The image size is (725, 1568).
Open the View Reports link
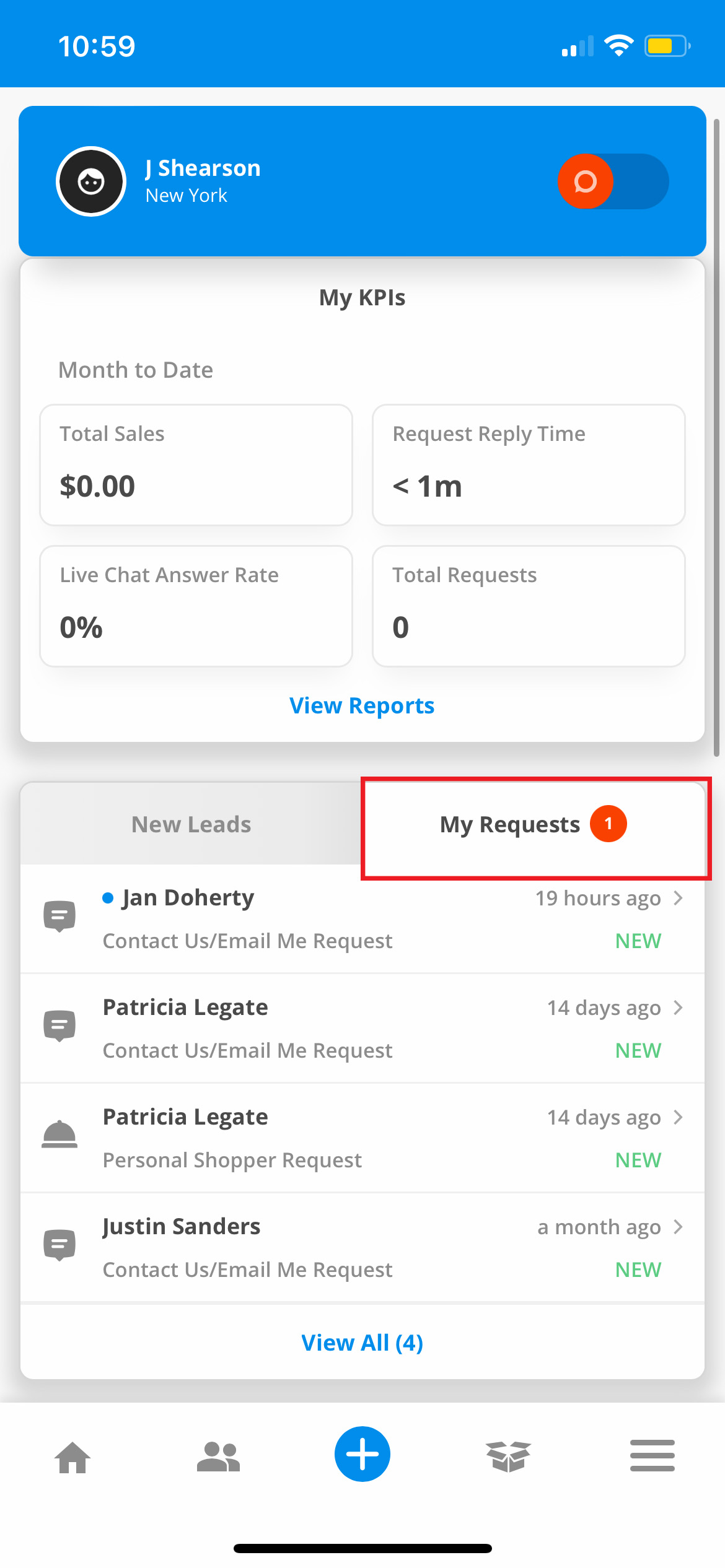click(362, 705)
